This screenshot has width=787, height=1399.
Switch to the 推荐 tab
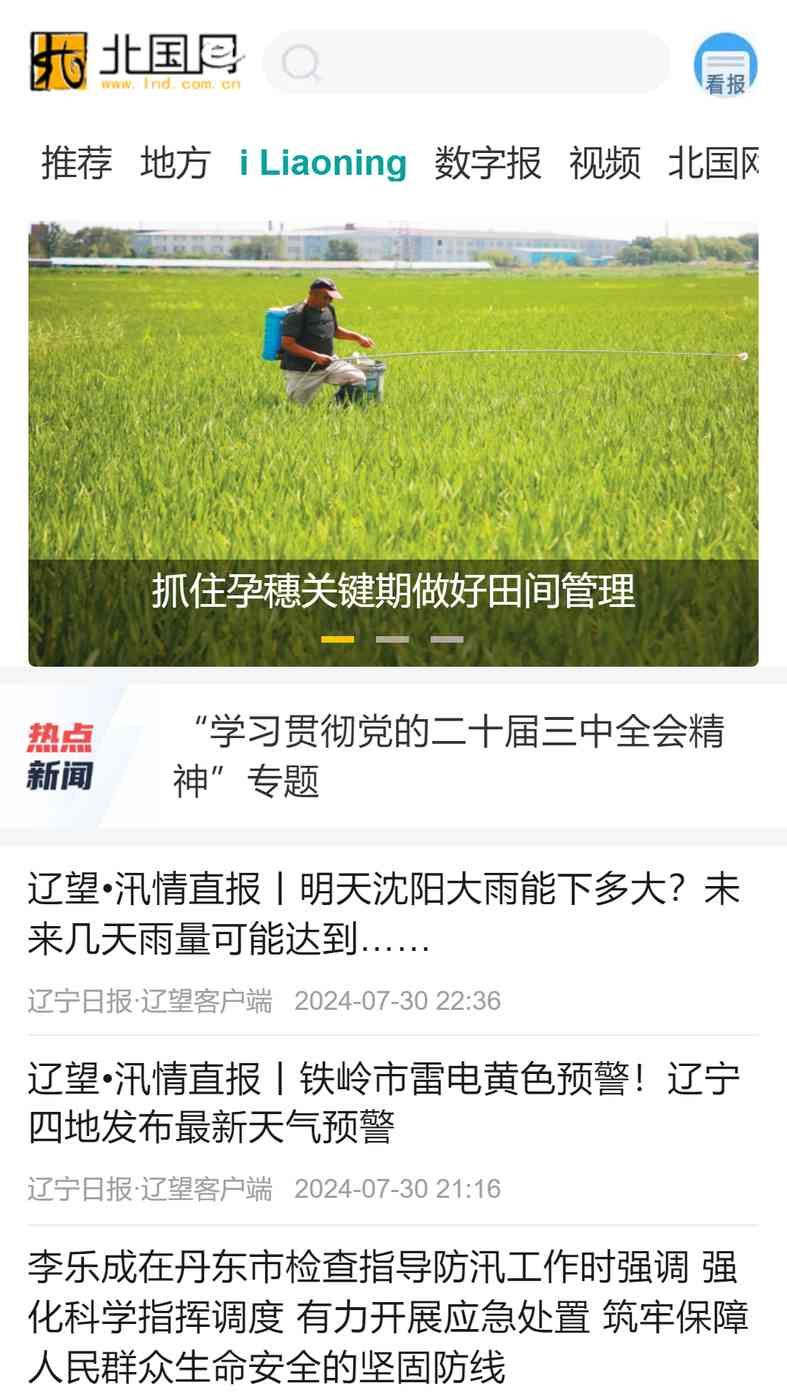pos(77,163)
